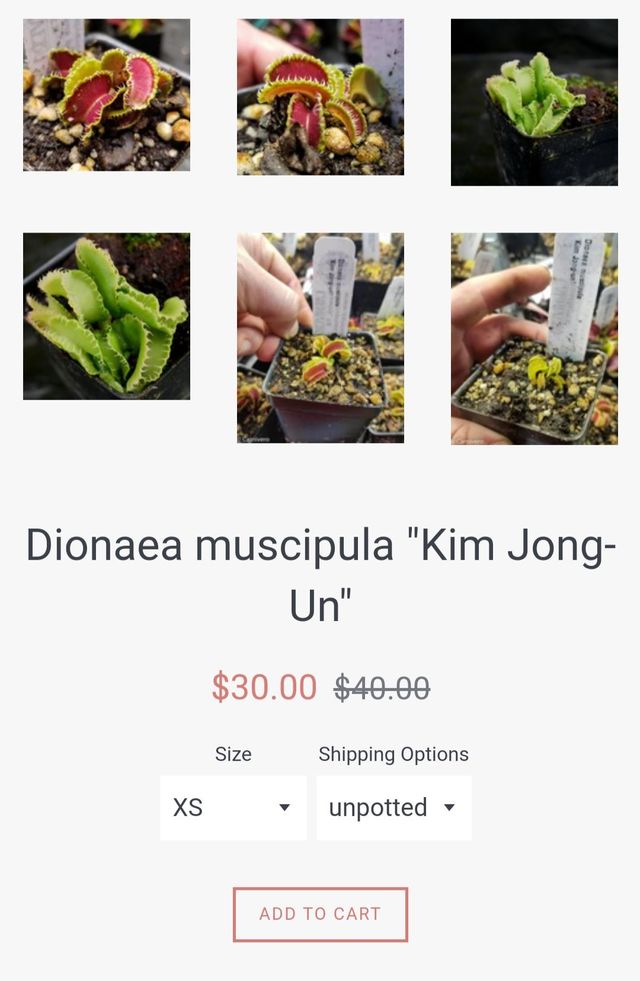The height and width of the screenshot is (981, 640).
Task: Open the photo of the small green plant in a black pot
Action: coord(534,102)
